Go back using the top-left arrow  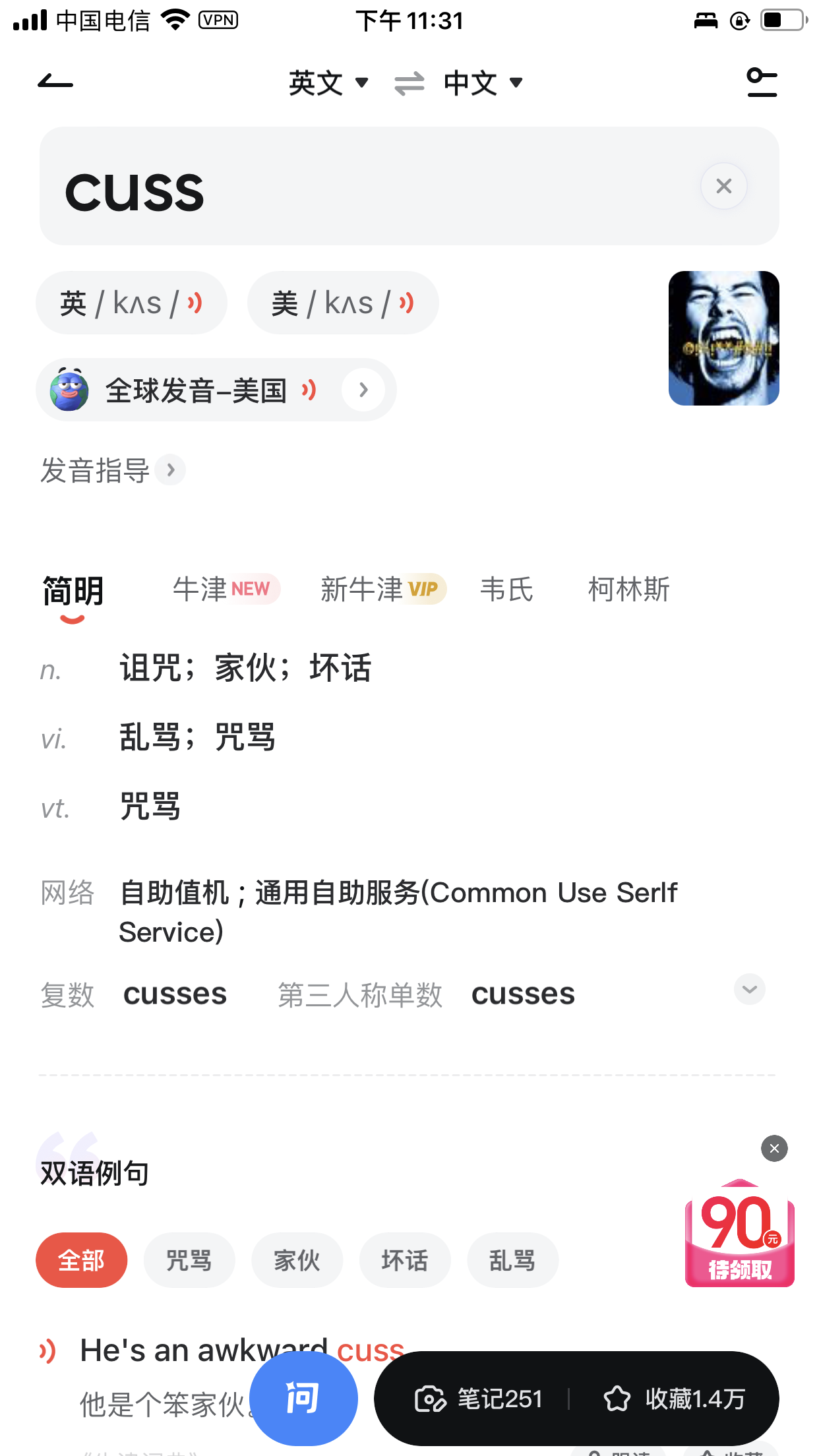tap(55, 82)
